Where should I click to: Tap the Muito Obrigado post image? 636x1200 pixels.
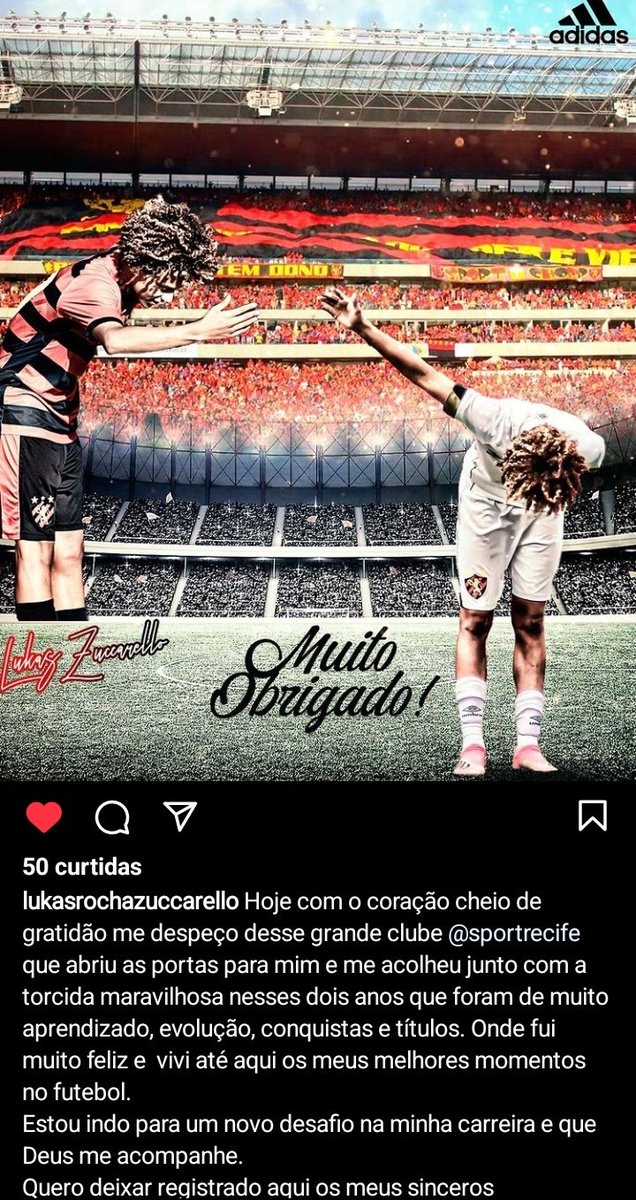click(x=318, y=400)
